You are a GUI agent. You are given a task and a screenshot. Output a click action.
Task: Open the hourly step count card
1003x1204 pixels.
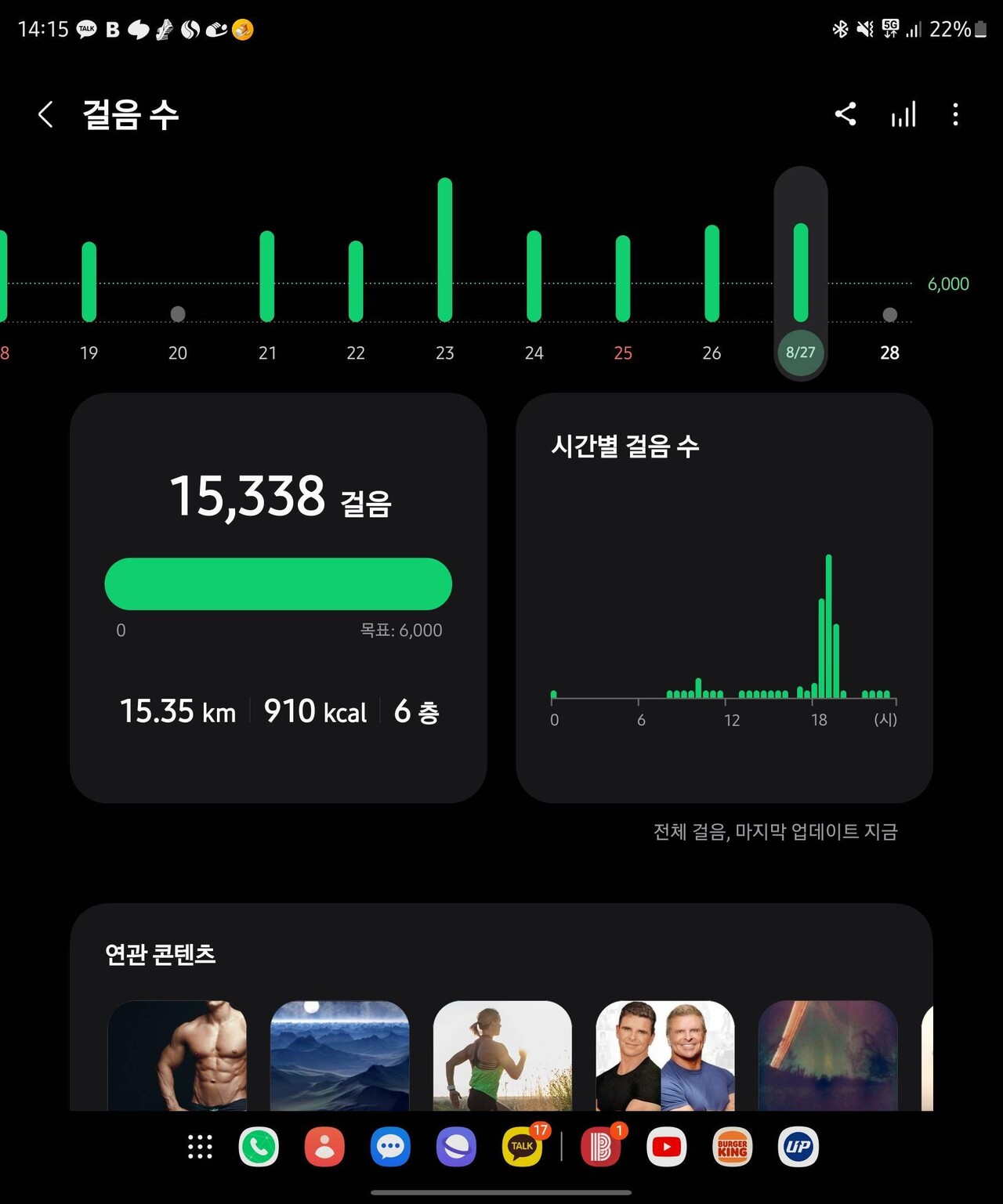[x=724, y=599]
